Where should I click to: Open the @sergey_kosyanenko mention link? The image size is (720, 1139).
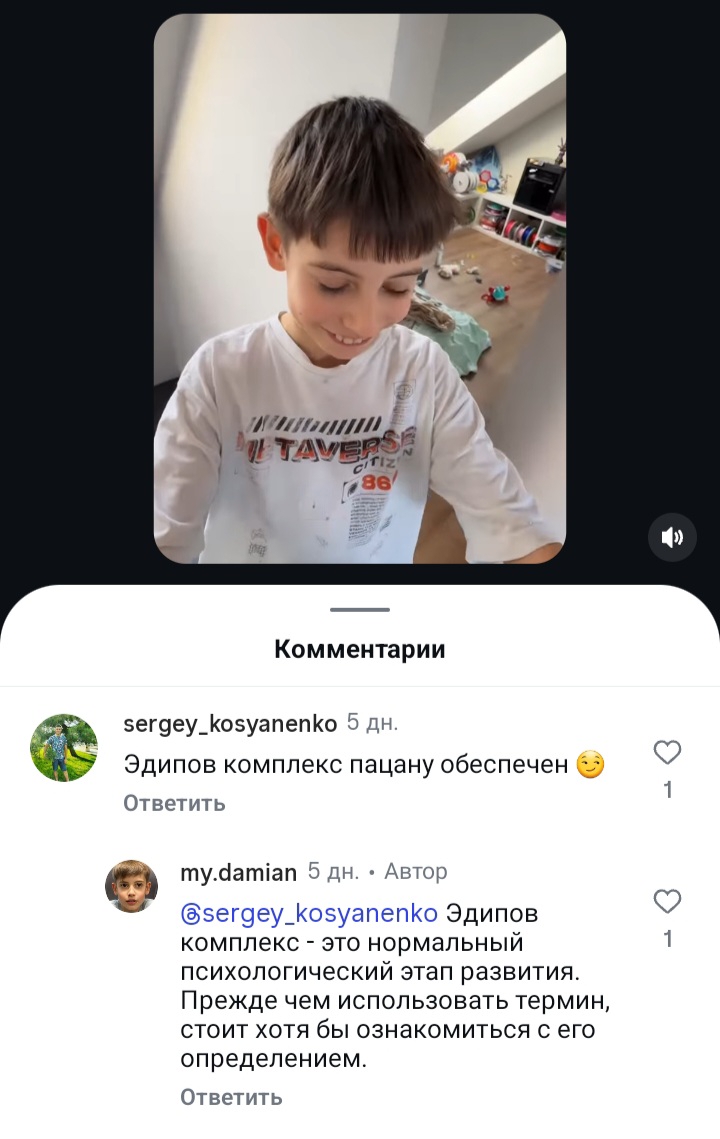coord(309,913)
